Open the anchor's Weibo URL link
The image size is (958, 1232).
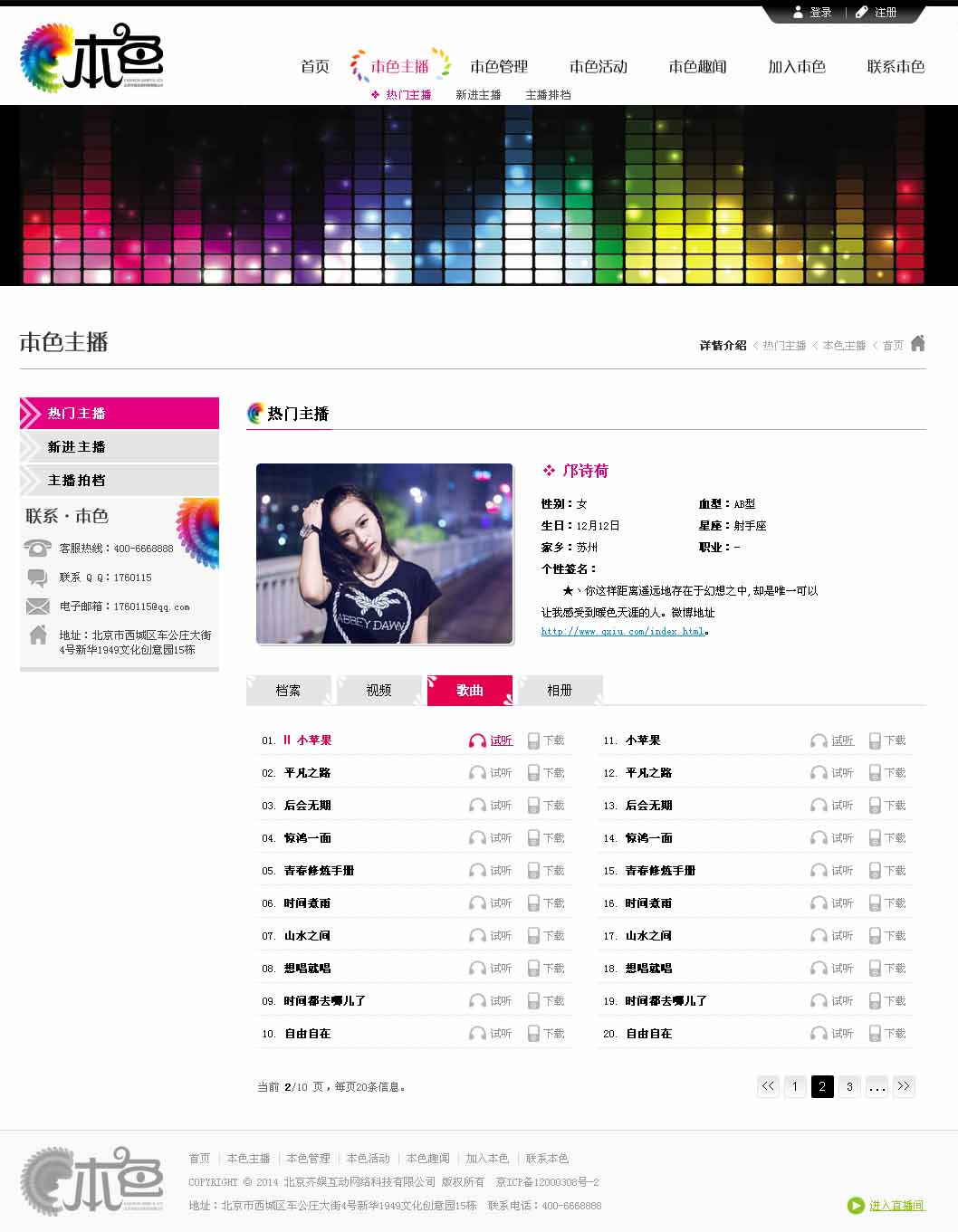[x=623, y=631]
